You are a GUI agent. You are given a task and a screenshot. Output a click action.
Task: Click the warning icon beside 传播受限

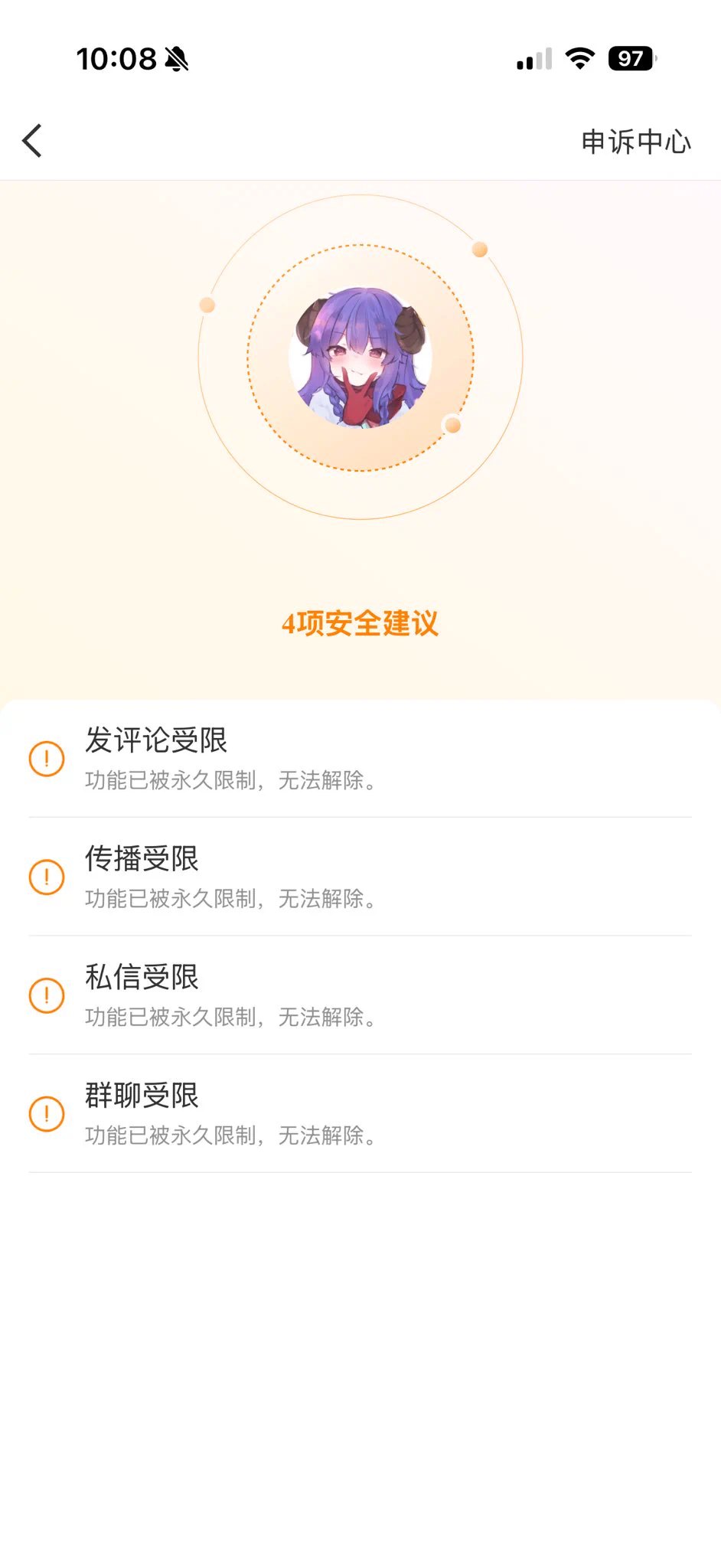47,878
